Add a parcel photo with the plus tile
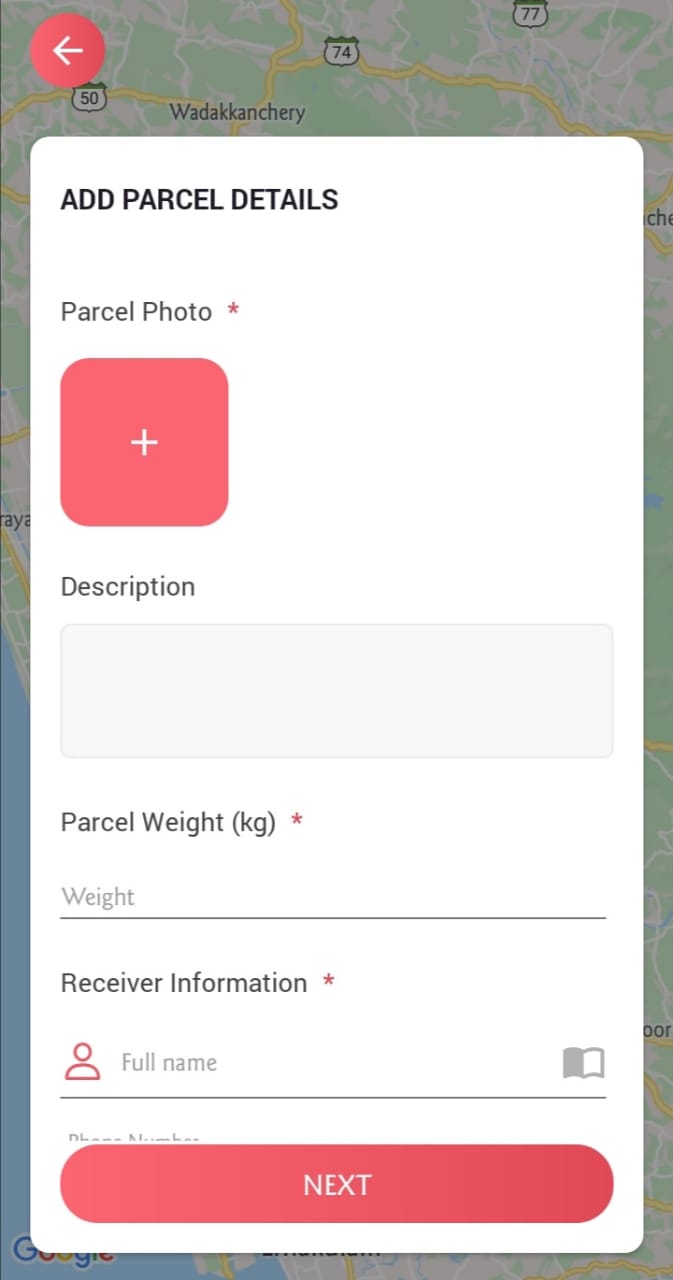This screenshot has width=673, height=1280. tap(145, 442)
